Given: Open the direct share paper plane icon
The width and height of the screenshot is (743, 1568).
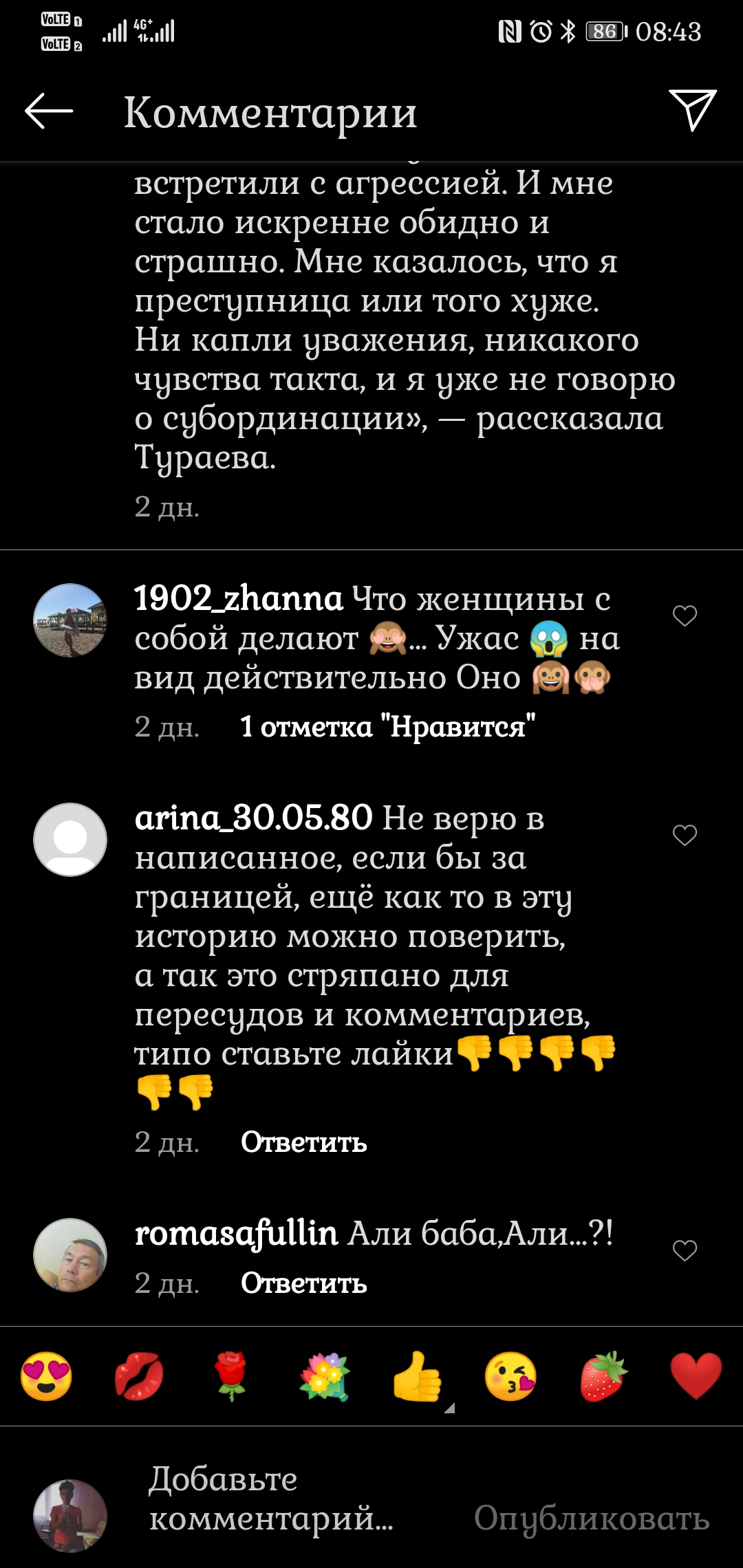Looking at the screenshot, I should tap(693, 109).
